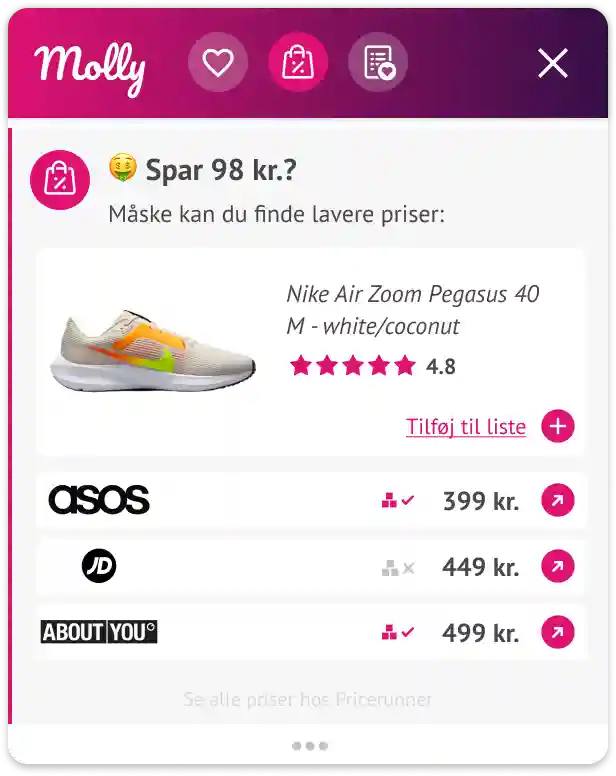Expand the three-dot handle at the bottom
Viewport: 616px width, 776px height.
coord(309,746)
